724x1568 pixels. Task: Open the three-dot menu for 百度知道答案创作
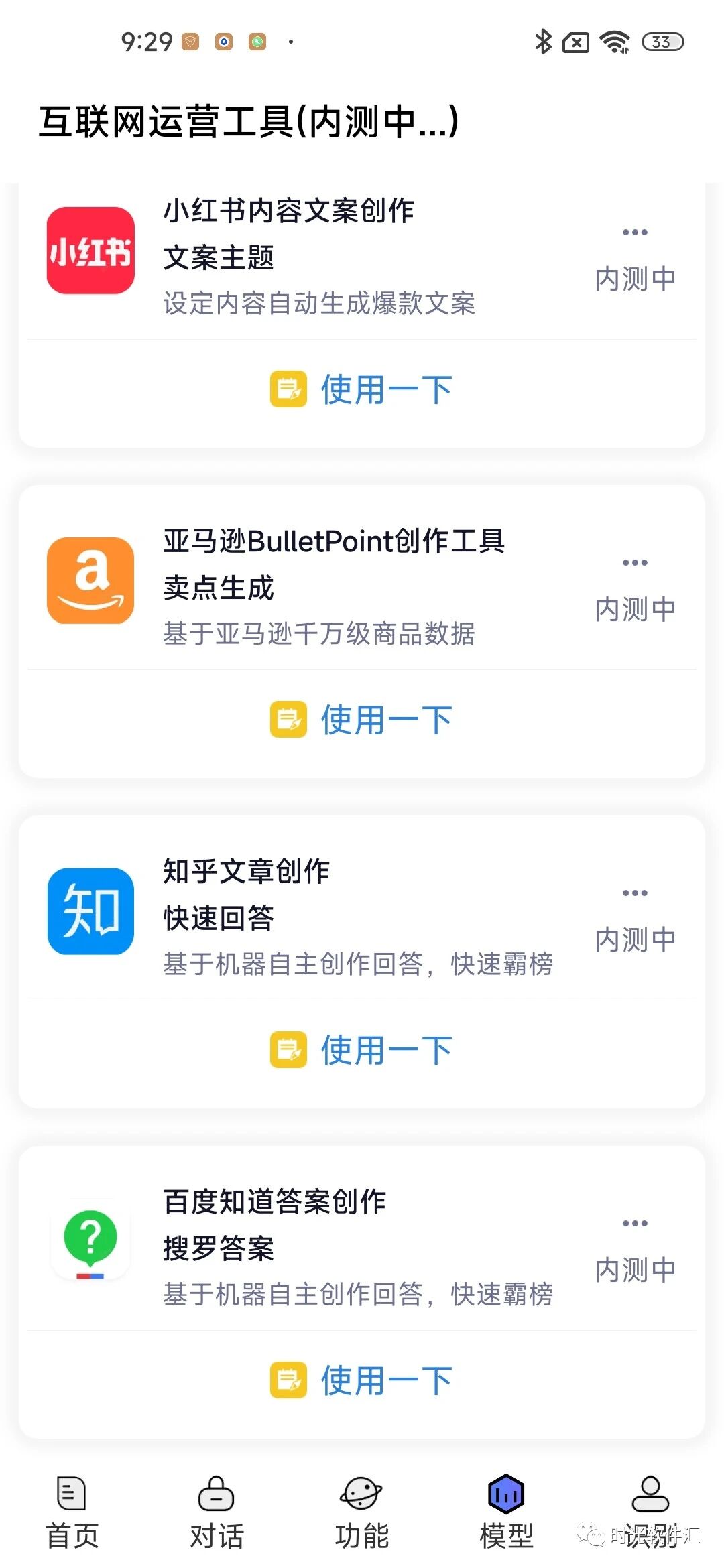[x=635, y=1223]
